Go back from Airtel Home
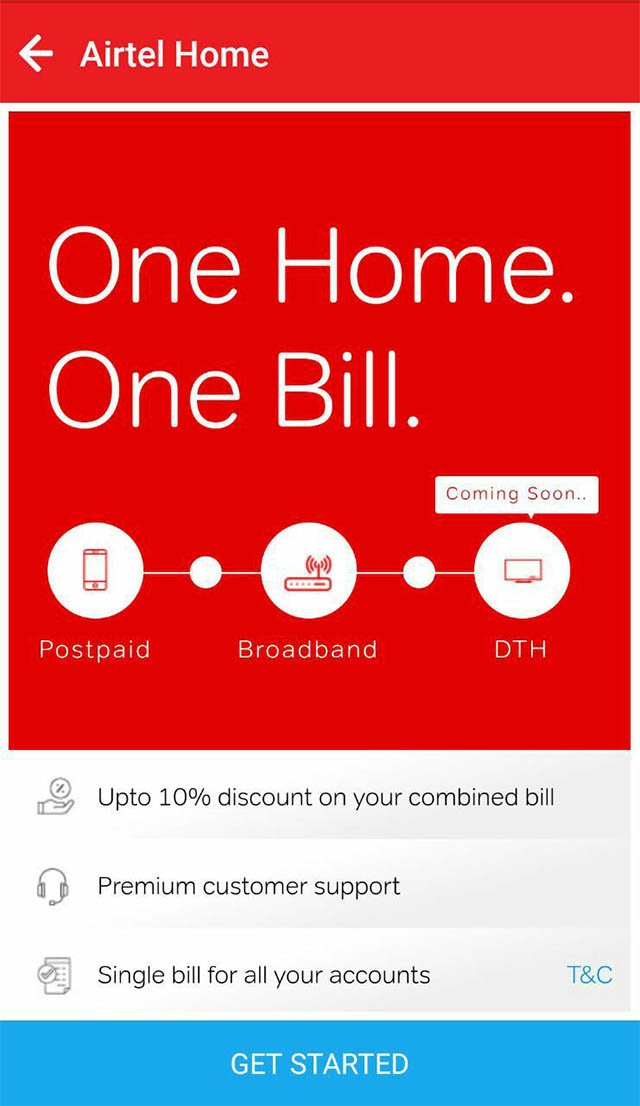This screenshot has width=640, height=1106. click(x=36, y=54)
